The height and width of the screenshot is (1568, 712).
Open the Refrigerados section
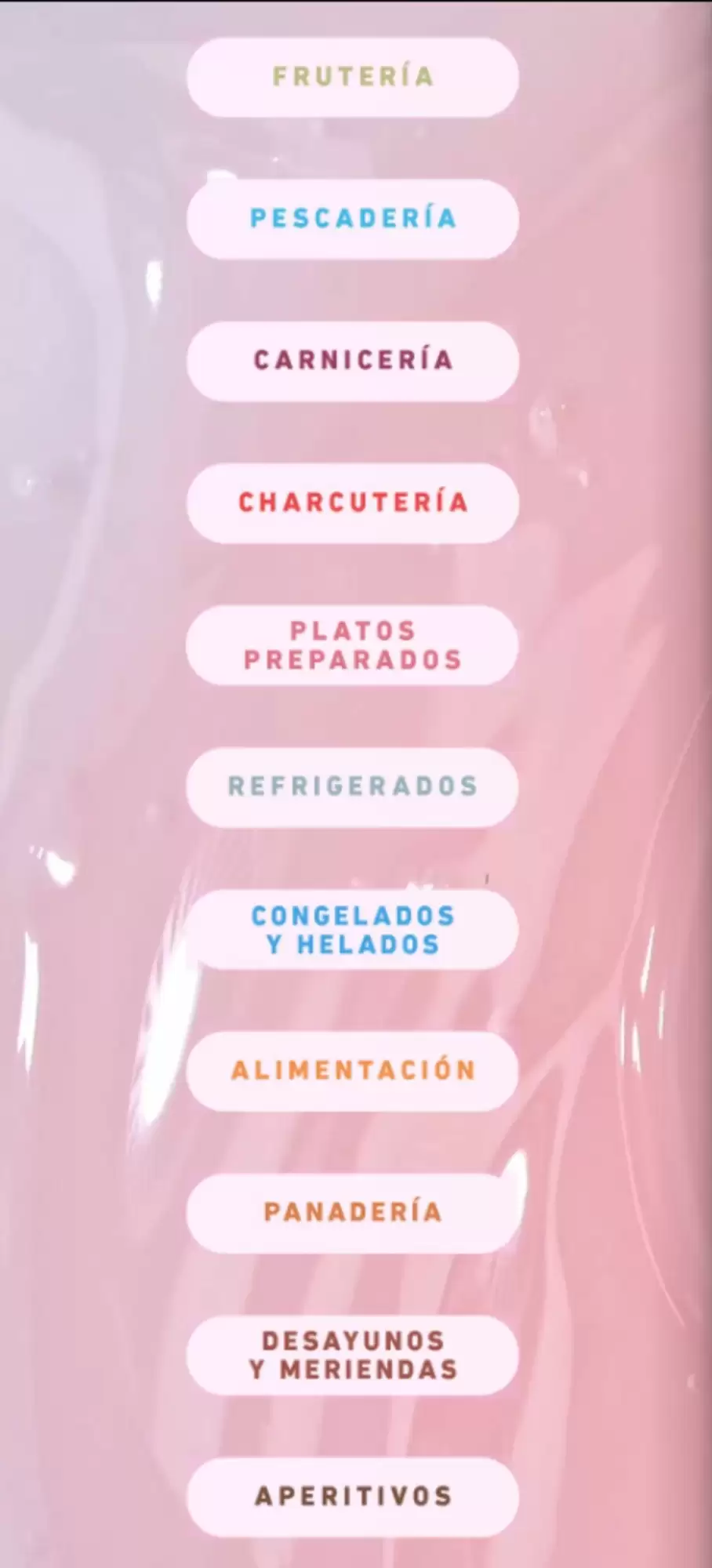pos(352,786)
